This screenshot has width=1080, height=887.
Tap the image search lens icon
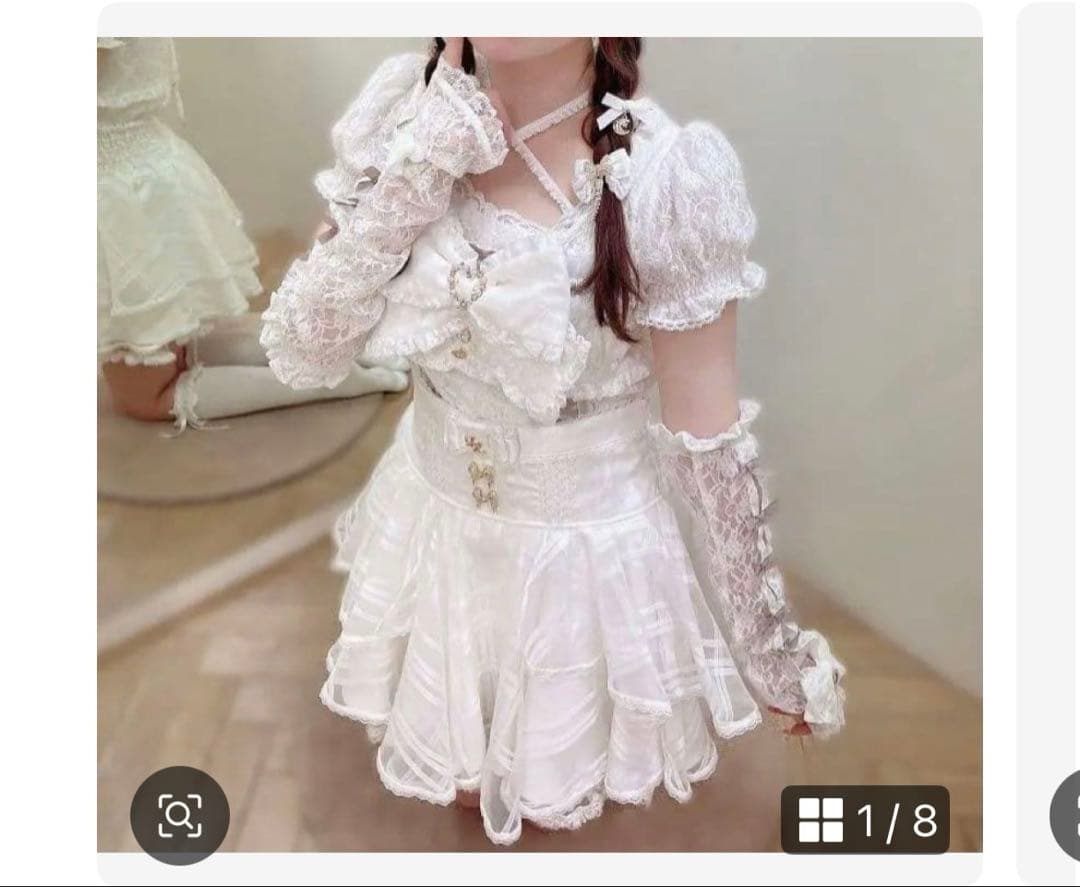click(180, 815)
